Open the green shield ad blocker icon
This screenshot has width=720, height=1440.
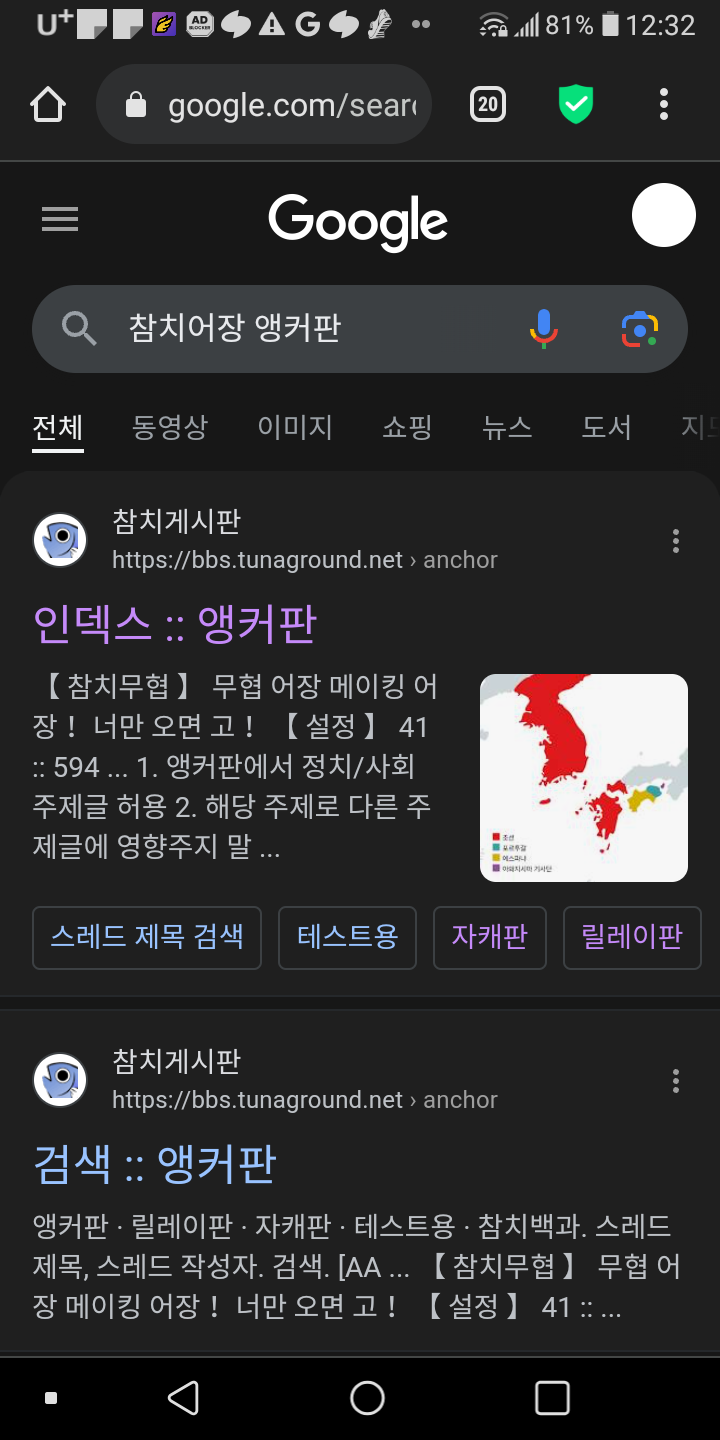coord(576,104)
